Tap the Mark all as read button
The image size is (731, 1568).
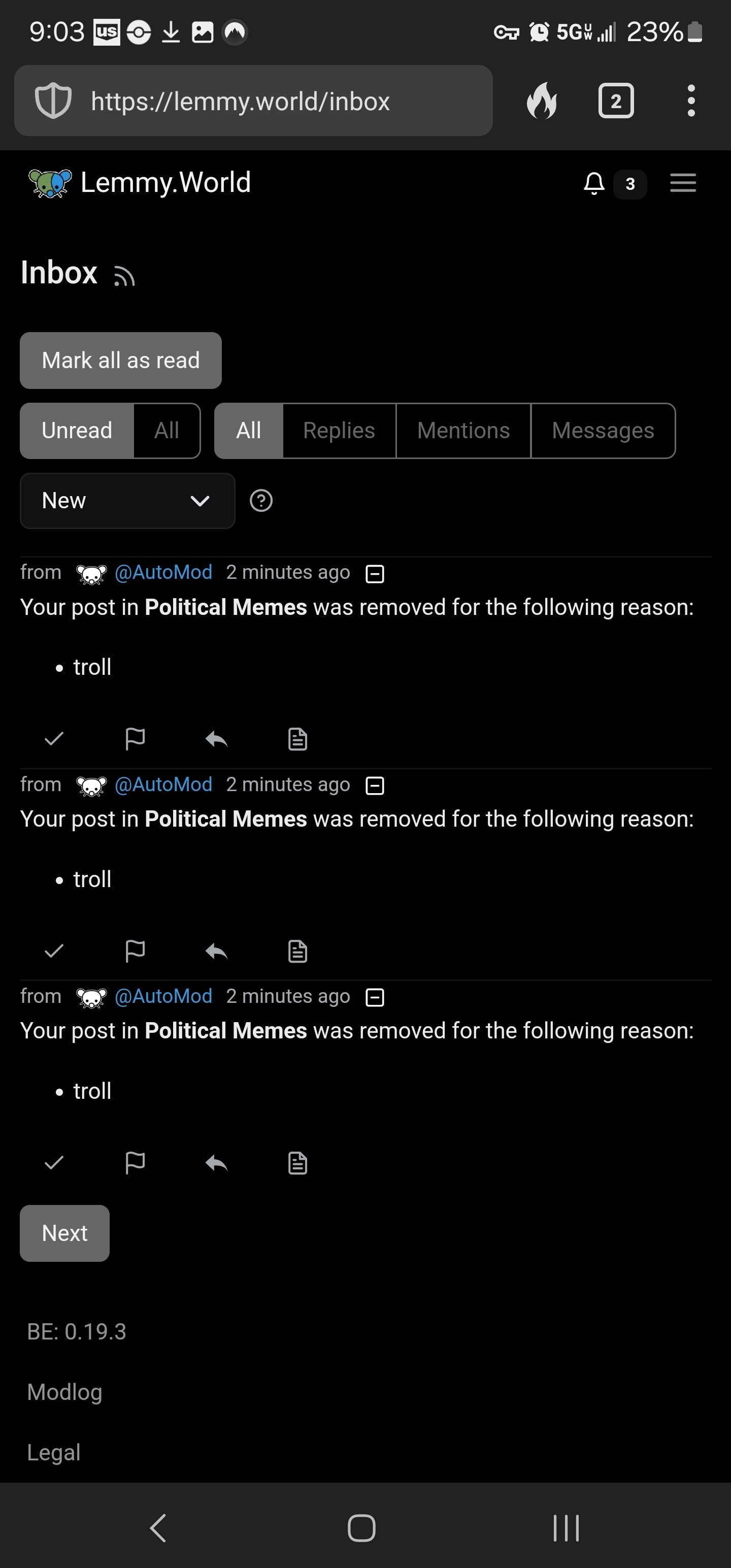[x=120, y=361]
